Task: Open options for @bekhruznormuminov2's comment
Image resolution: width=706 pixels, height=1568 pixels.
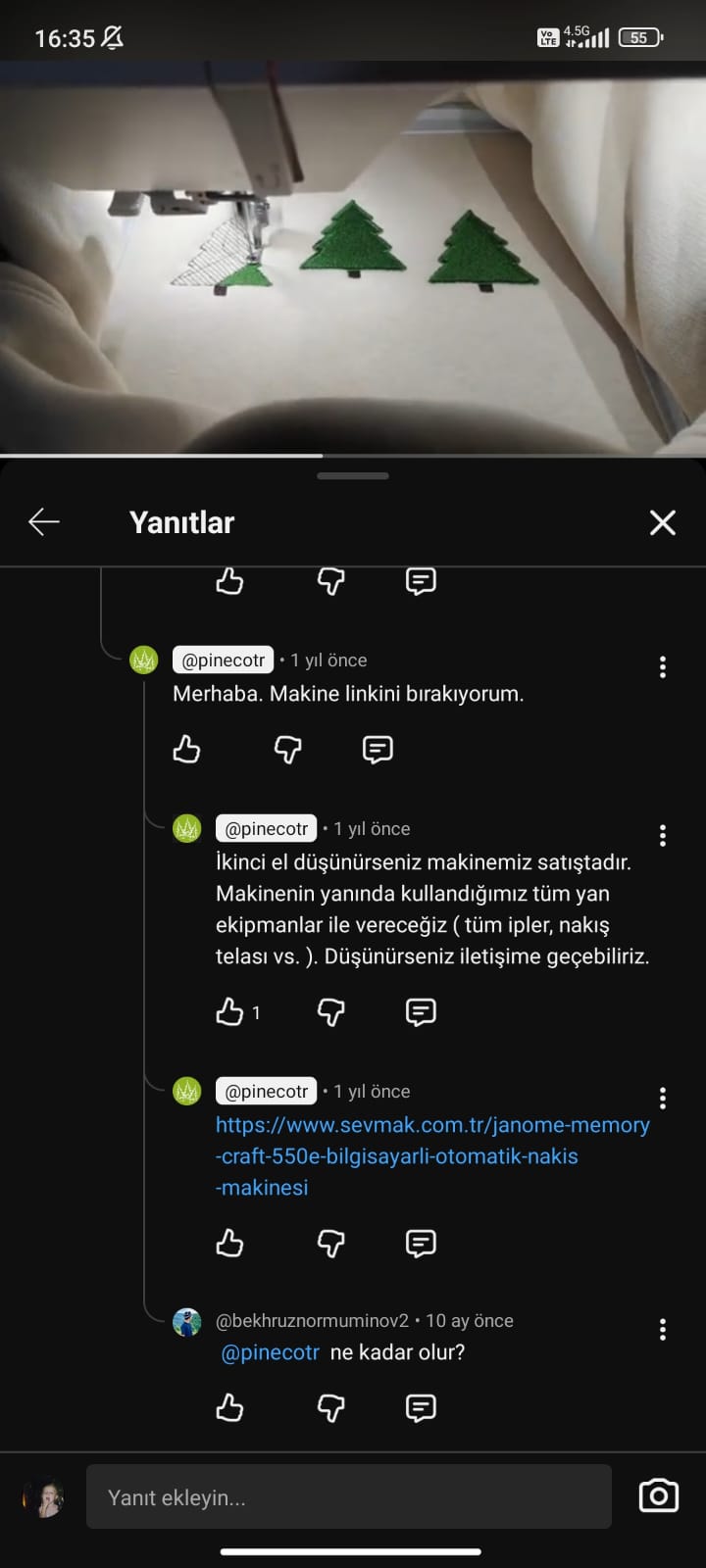Action: click(663, 1330)
